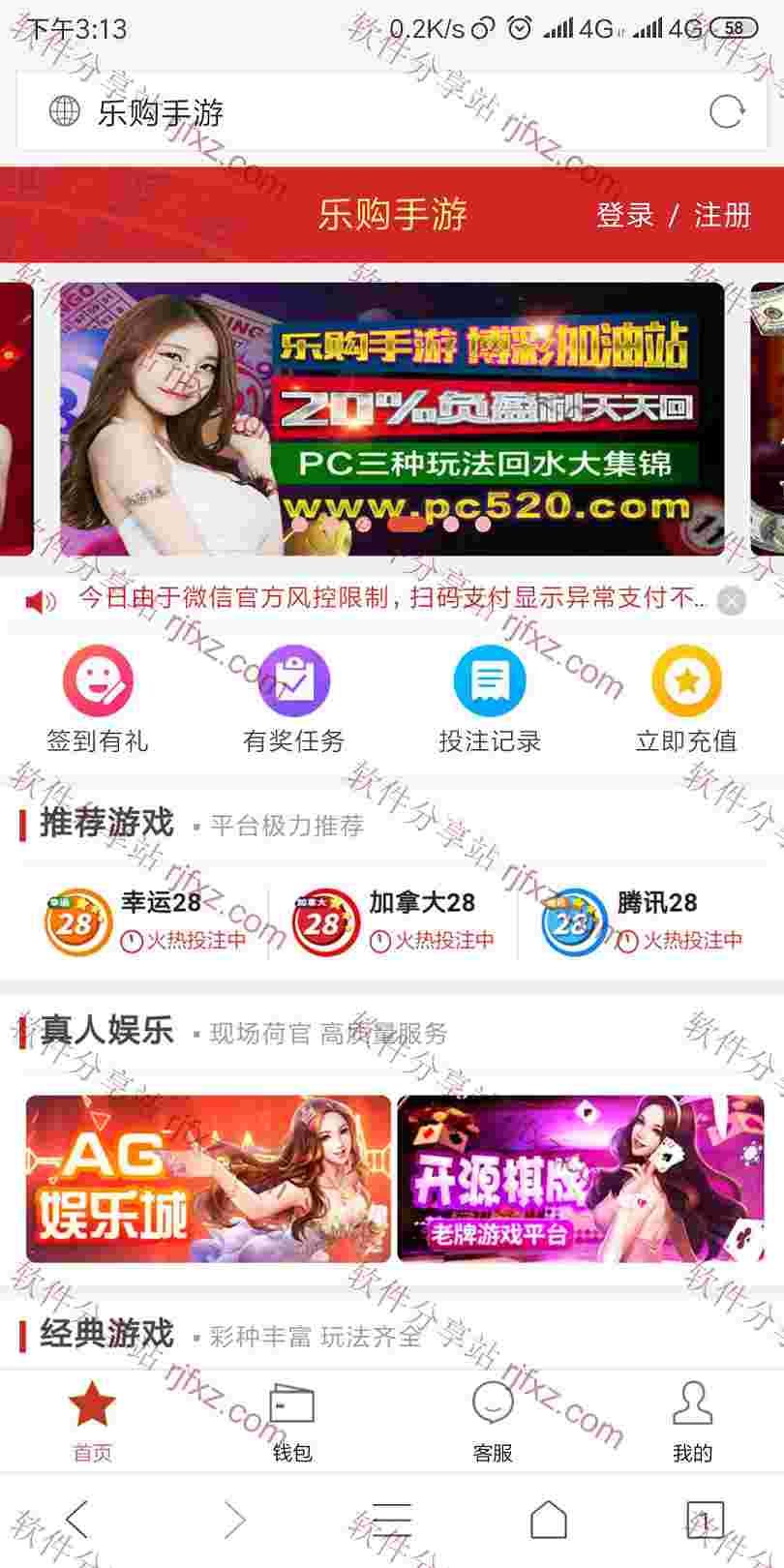784x1568 pixels.
Task: Switch to the 我的 profile tab
Action: [x=692, y=1421]
